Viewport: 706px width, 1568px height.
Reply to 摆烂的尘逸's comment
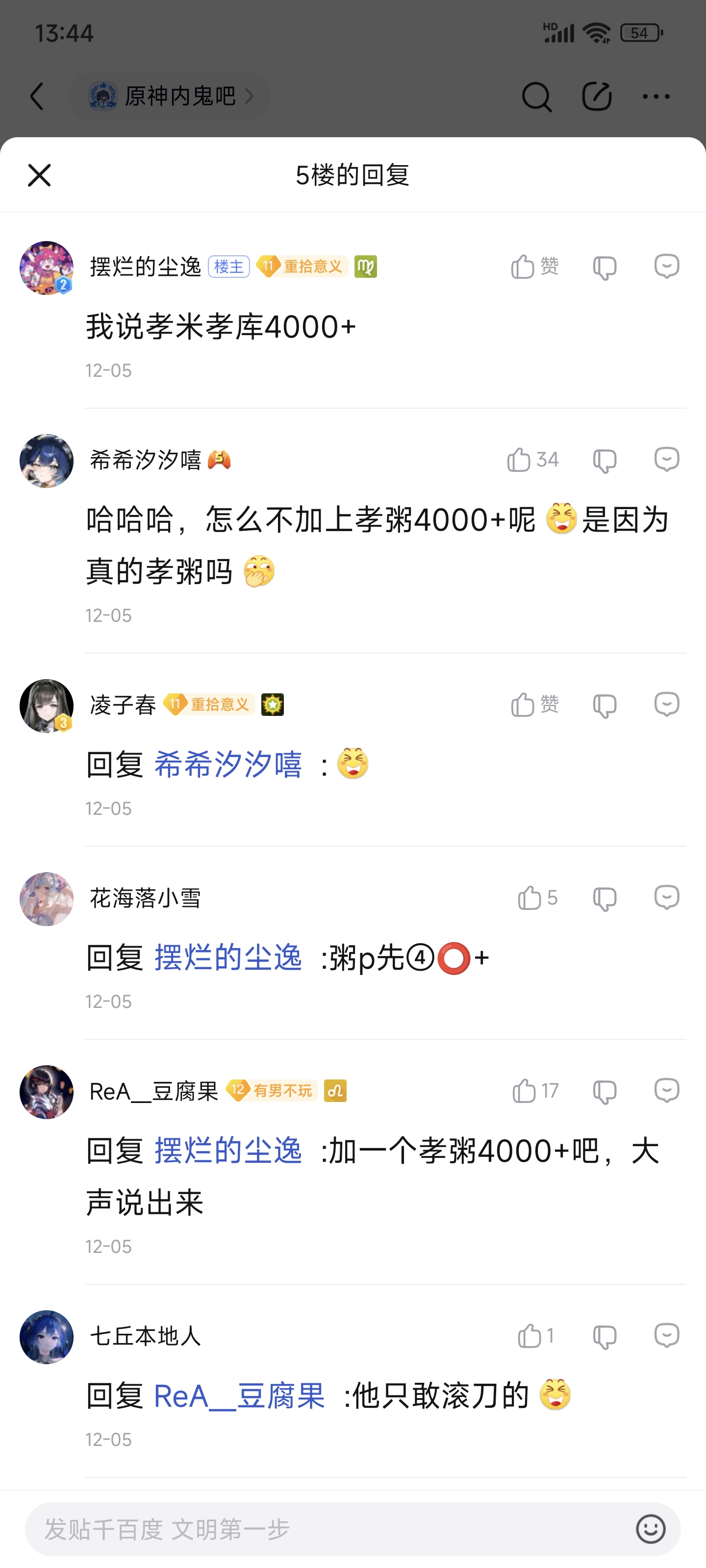click(x=666, y=267)
